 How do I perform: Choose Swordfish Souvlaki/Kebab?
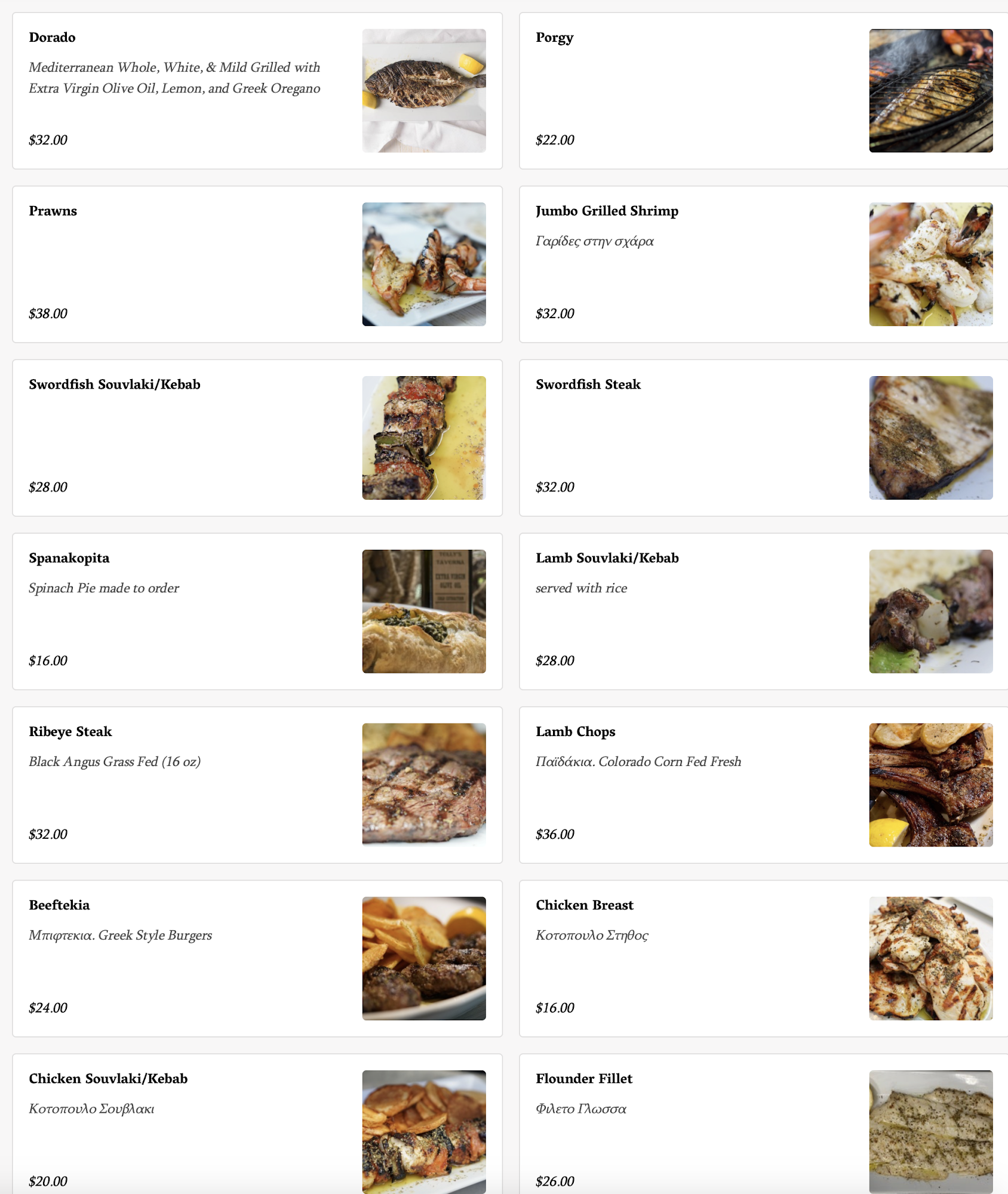pyautogui.click(x=257, y=438)
